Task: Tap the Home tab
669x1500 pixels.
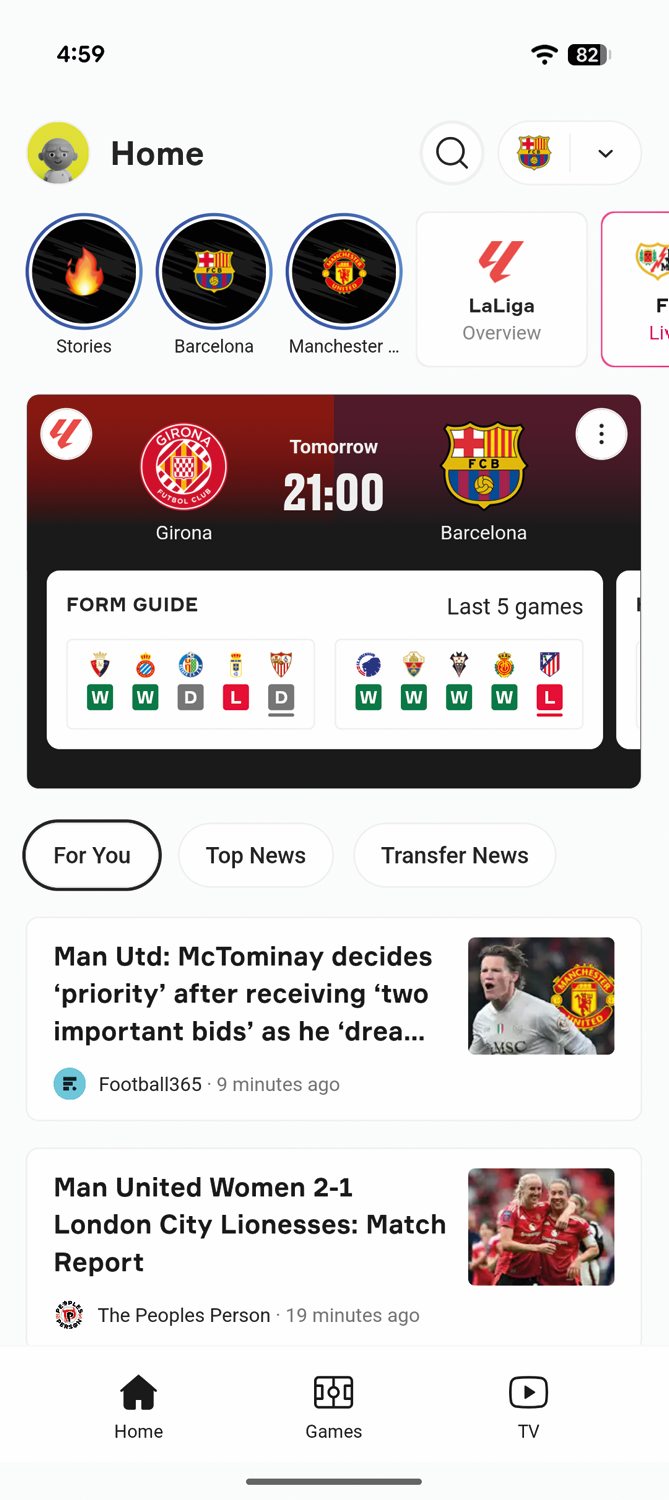Action: [138, 1407]
